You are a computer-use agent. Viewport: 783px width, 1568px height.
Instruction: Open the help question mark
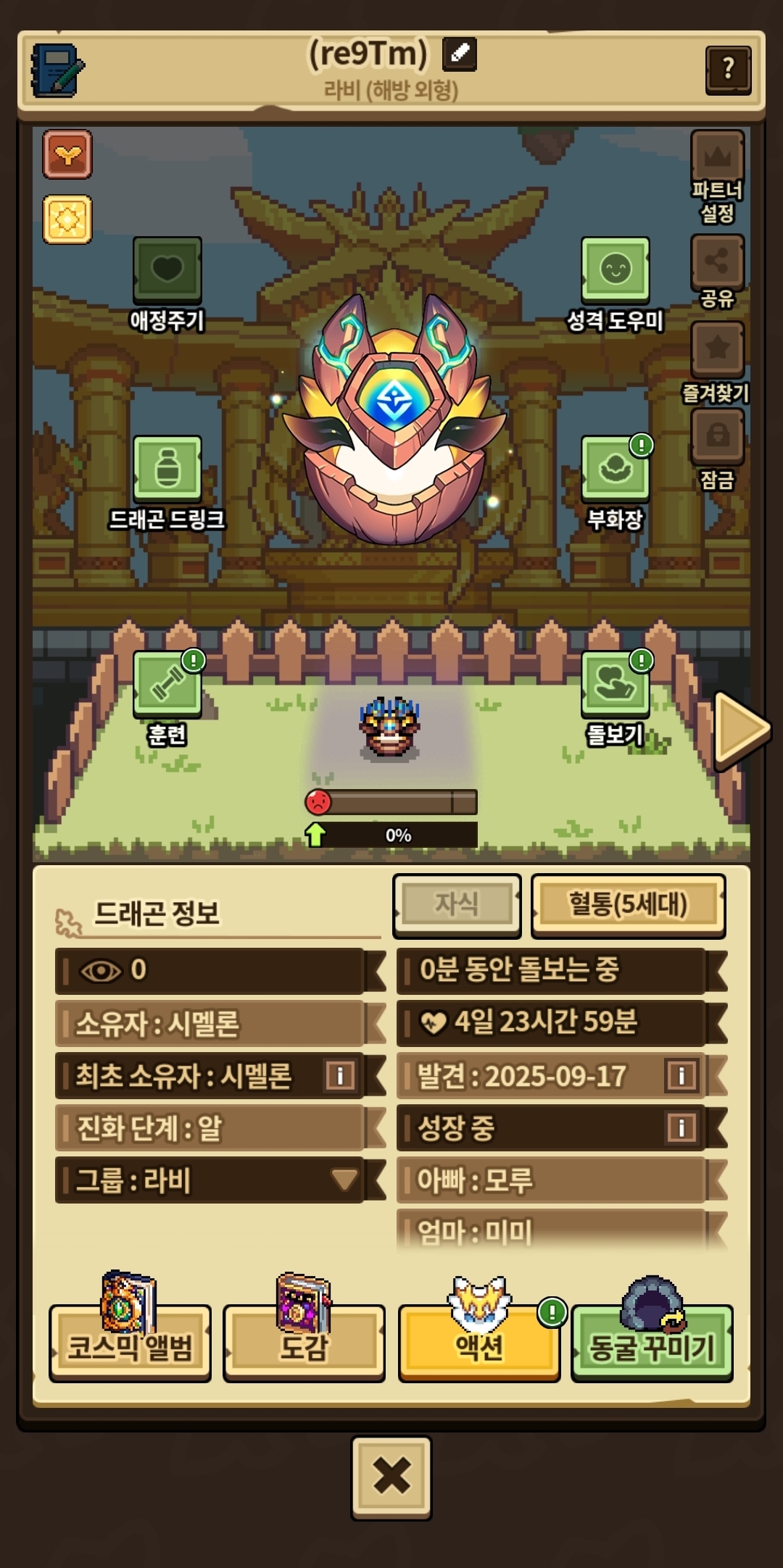coord(728,70)
